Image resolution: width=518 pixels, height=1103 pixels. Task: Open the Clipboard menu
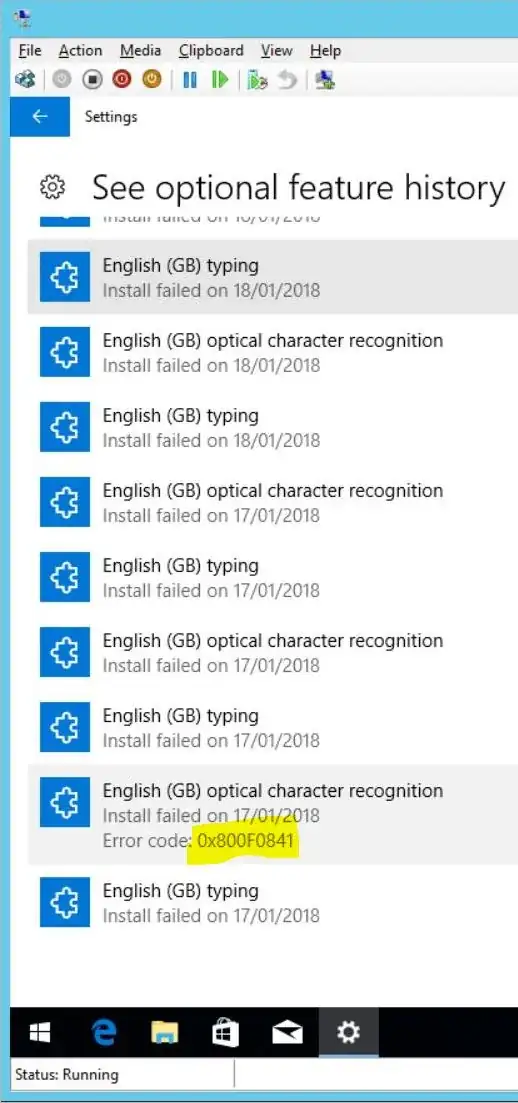211,51
